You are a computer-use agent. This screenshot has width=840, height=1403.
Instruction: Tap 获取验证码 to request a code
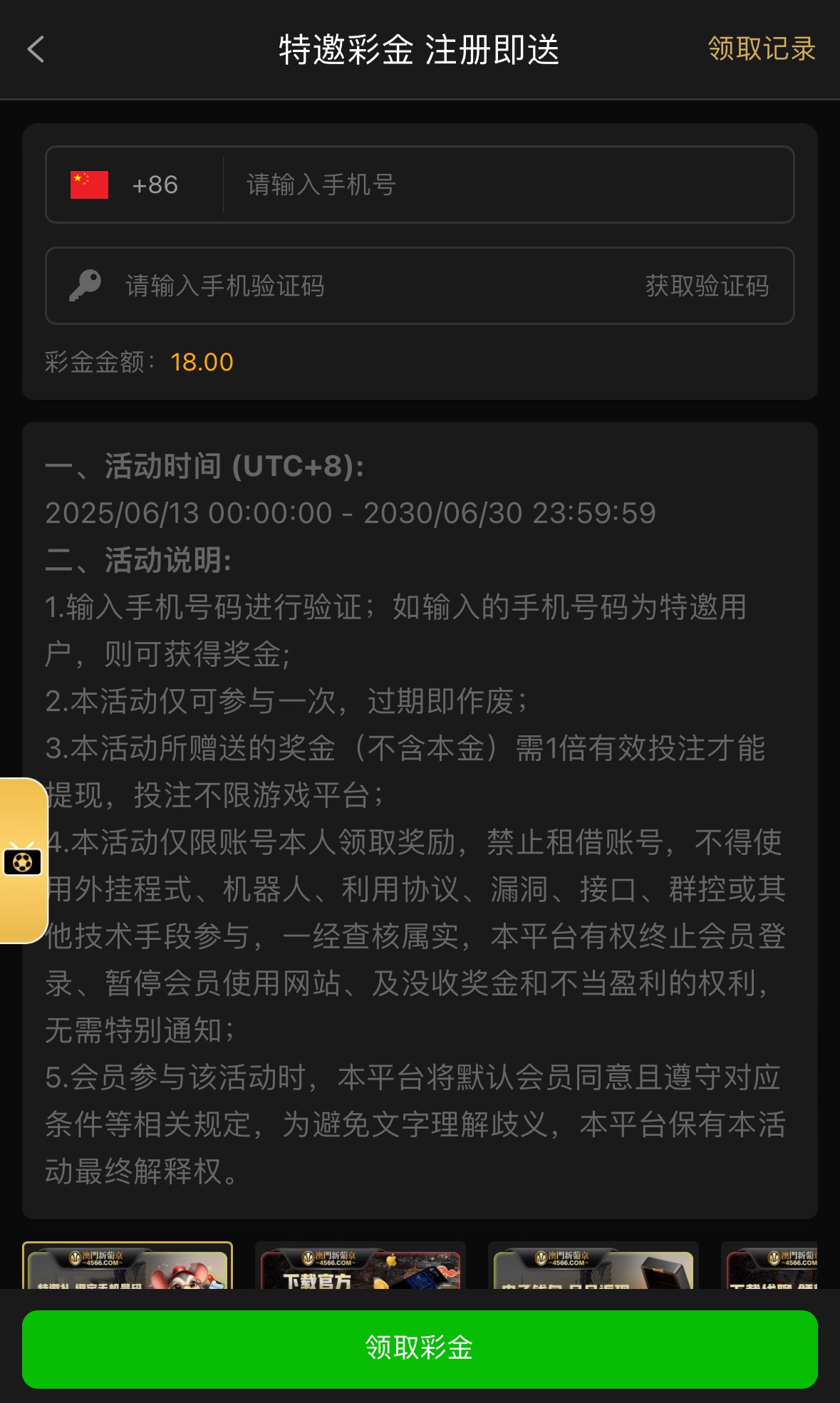click(706, 286)
